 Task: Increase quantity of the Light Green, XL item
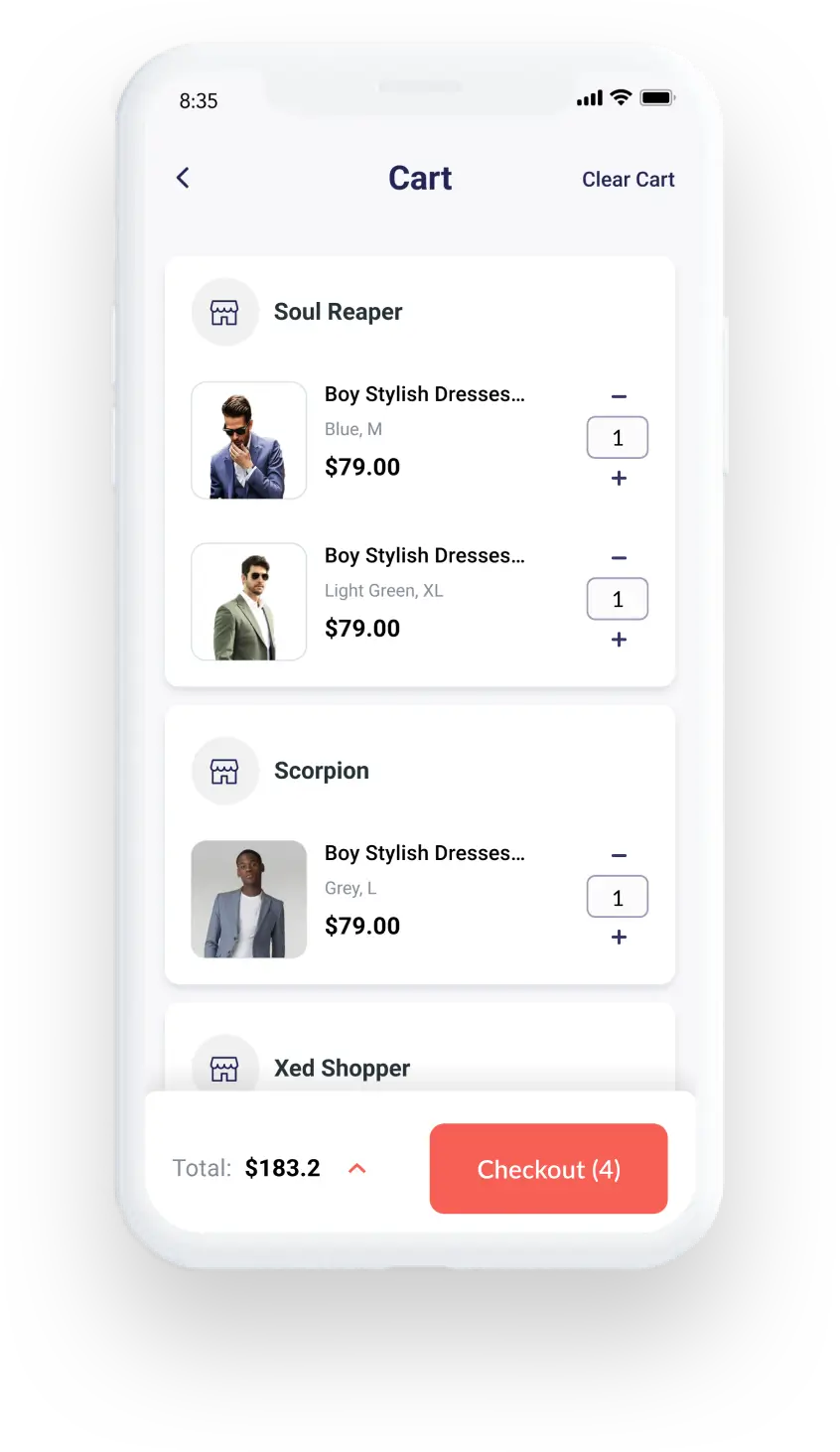click(619, 640)
